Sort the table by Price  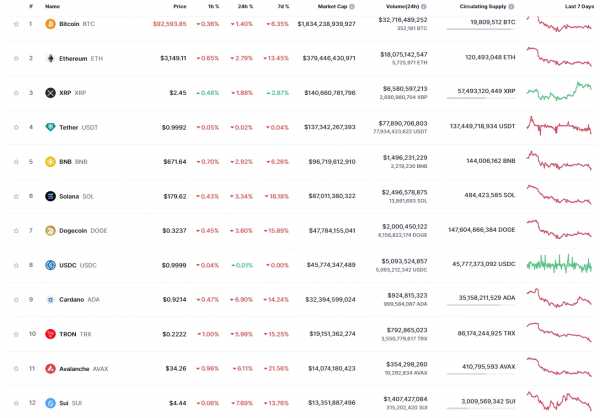click(178, 6)
